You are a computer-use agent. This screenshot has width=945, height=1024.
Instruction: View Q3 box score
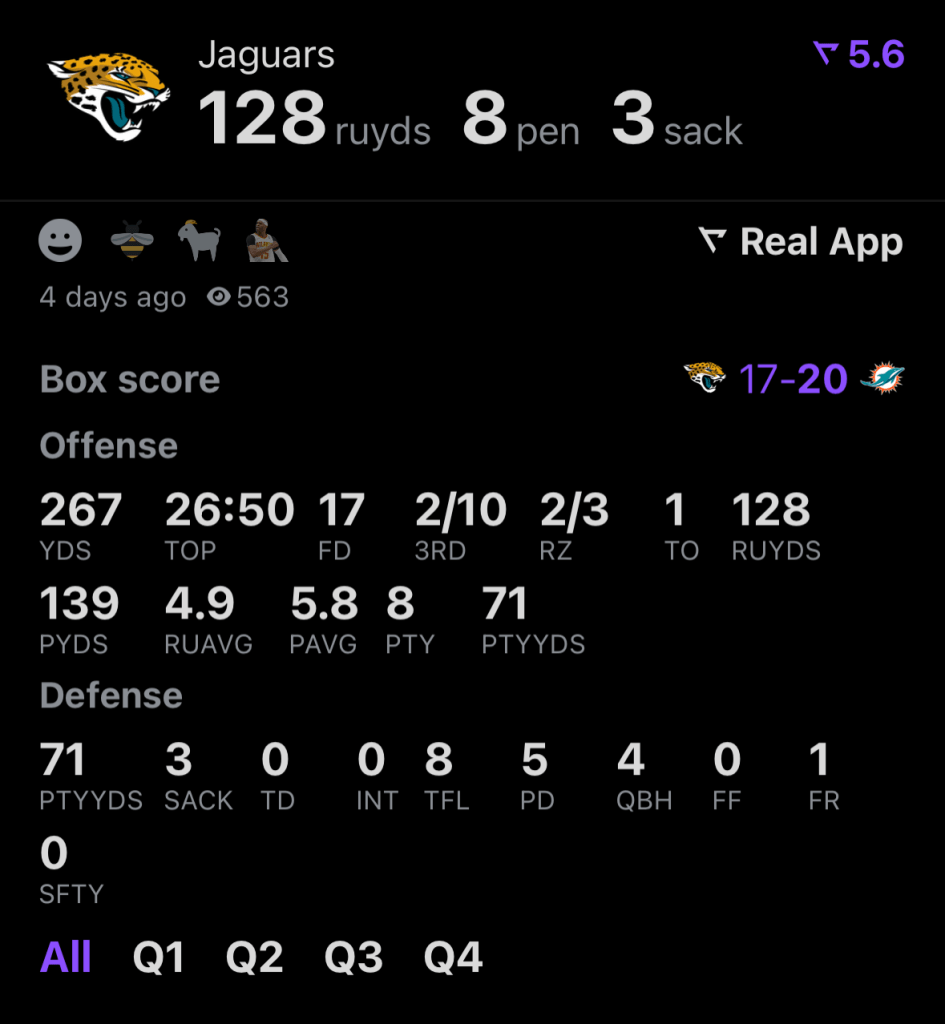[353, 957]
